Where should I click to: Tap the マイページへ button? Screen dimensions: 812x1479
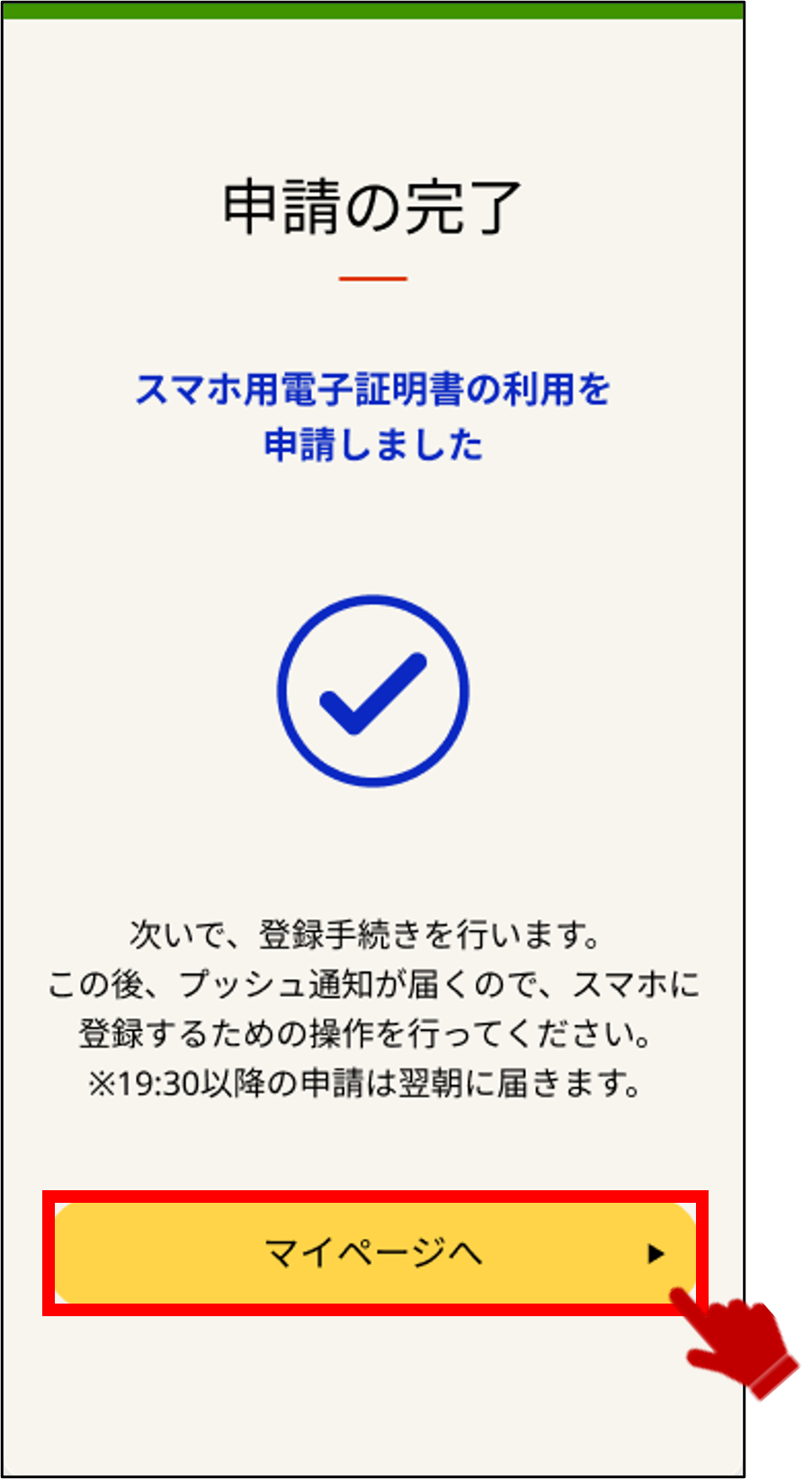pyautogui.click(x=375, y=1252)
